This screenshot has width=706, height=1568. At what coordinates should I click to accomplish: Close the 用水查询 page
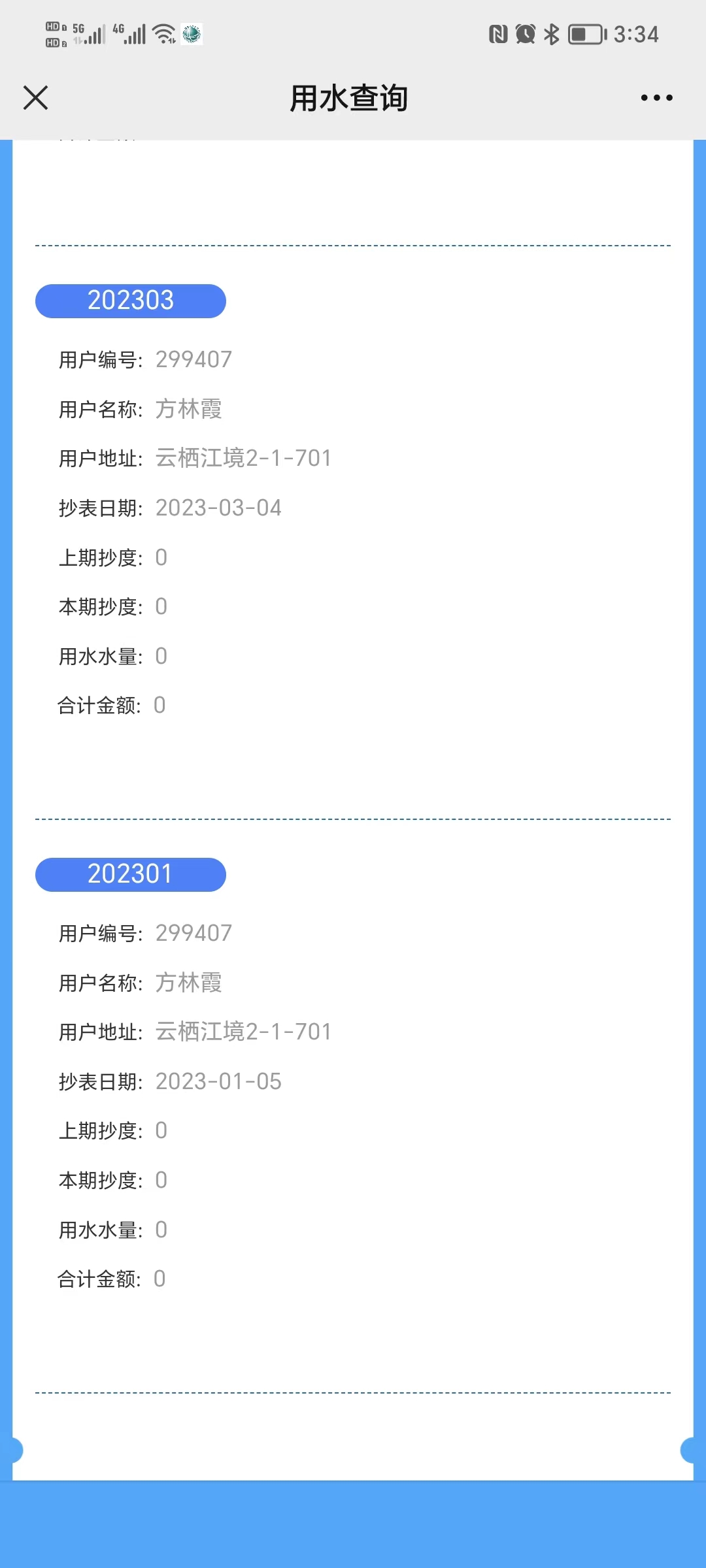[36, 98]
